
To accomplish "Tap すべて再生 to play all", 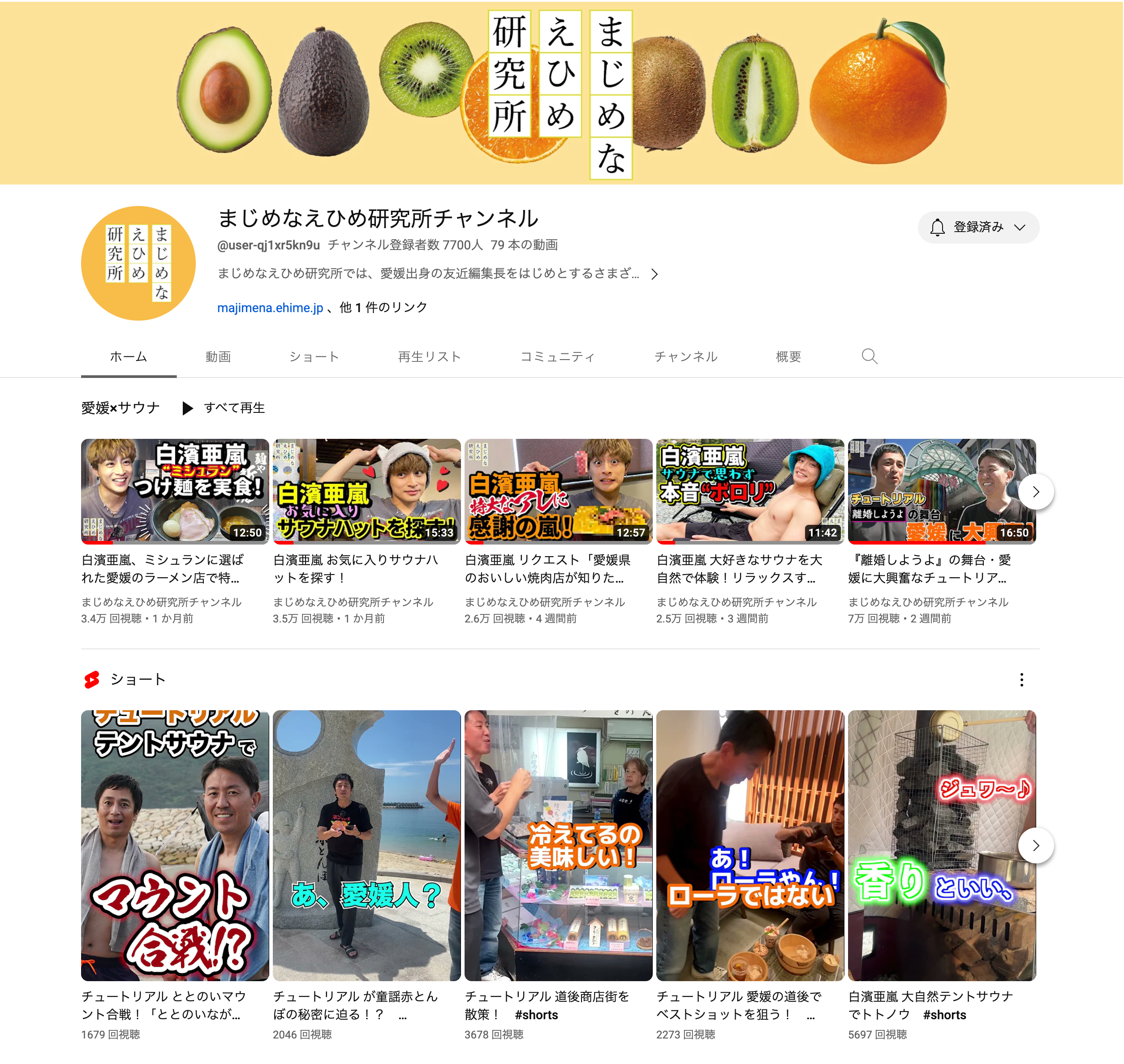I will (224, 408).
